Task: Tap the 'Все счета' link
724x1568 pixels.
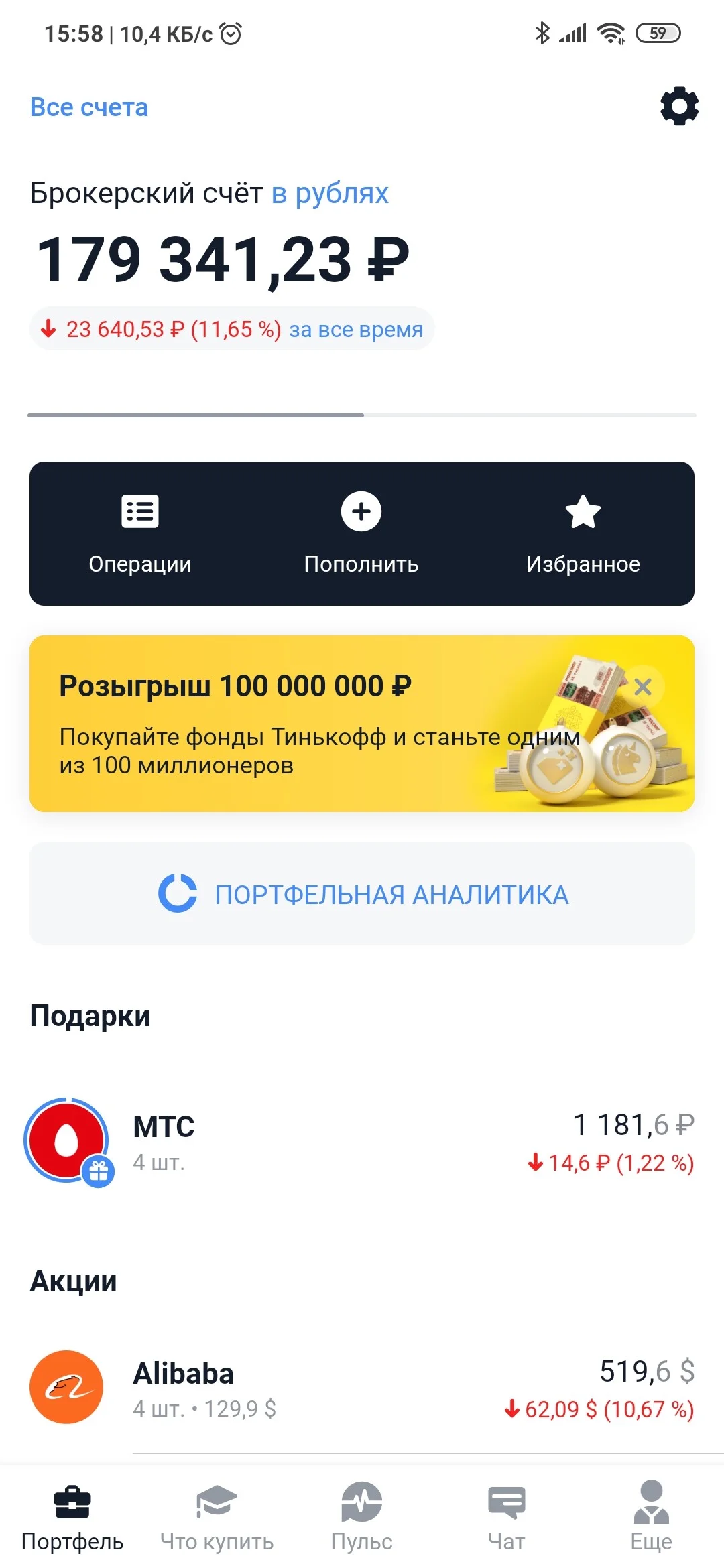Action: click(89, 107)
